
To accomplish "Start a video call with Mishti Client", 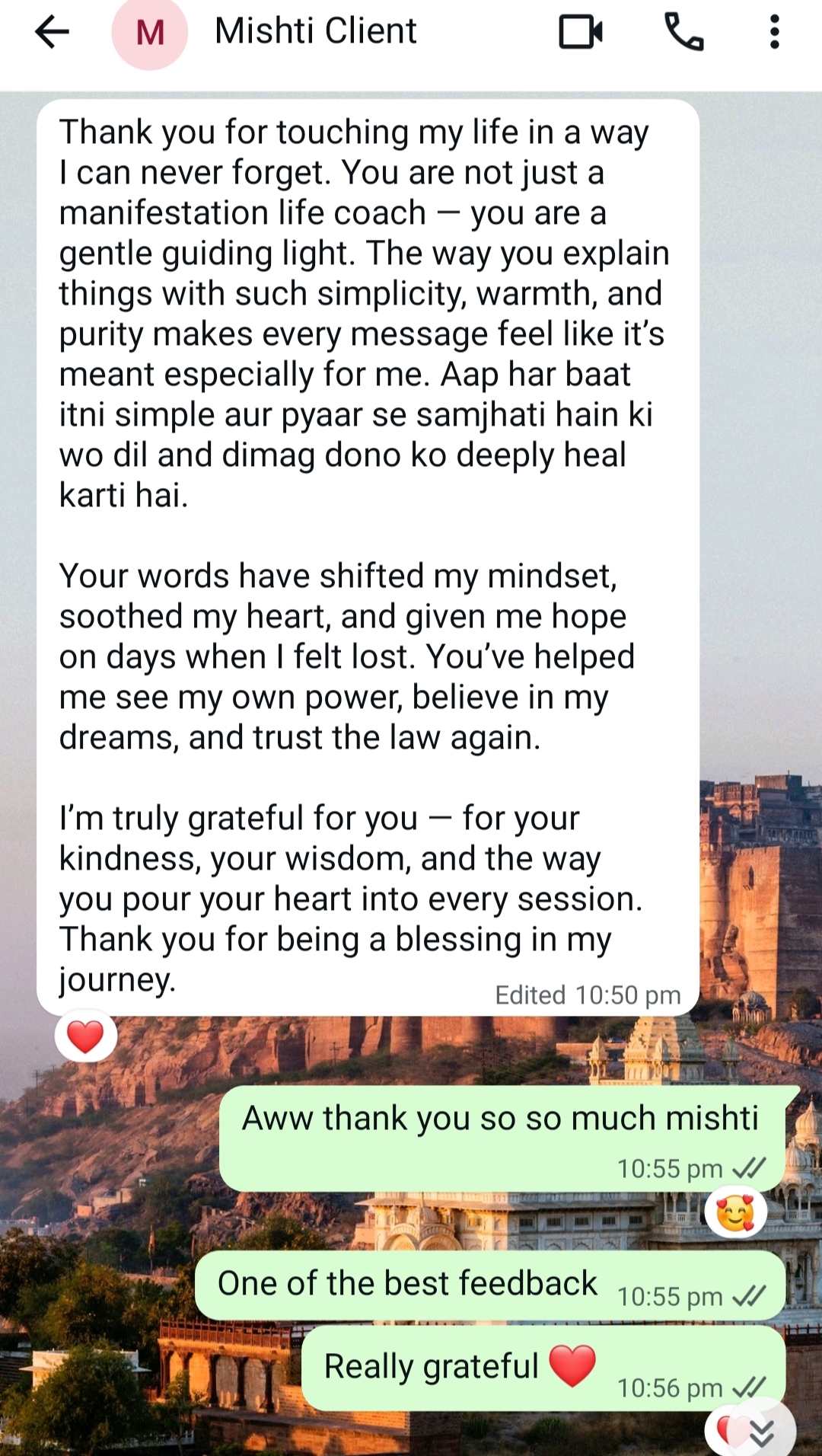I will tap(581, 32).
